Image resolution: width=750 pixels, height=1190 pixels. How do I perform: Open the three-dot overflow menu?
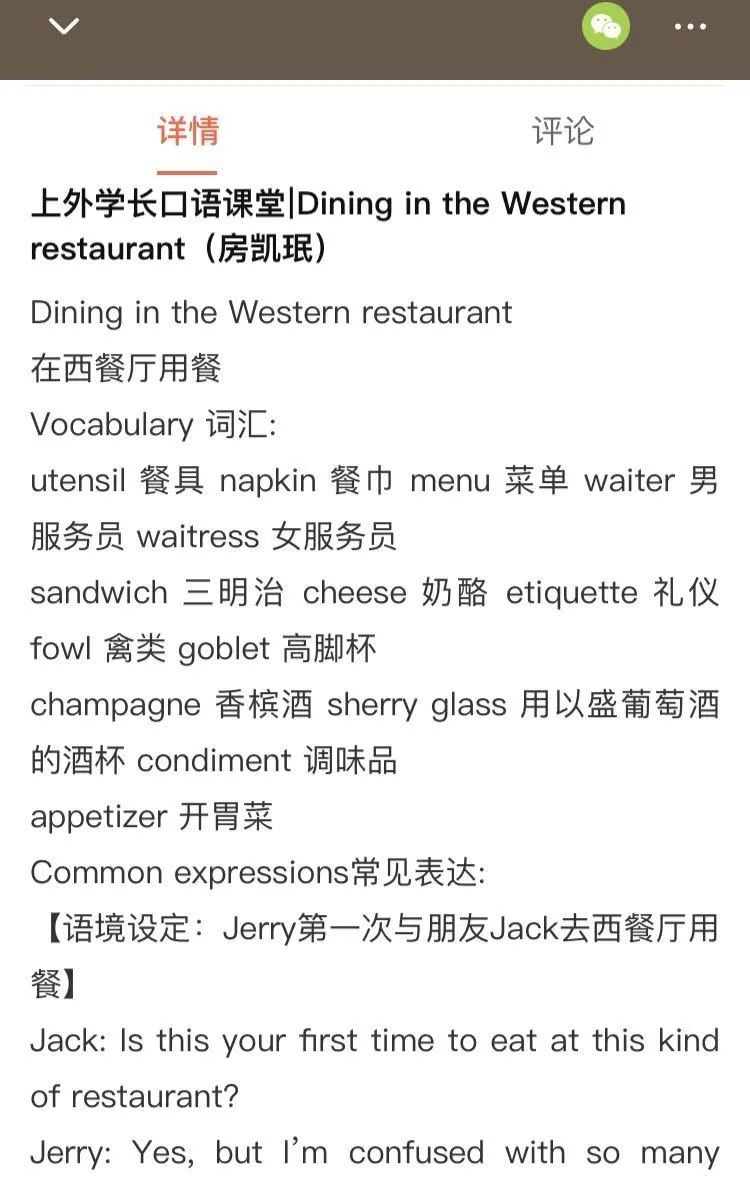click(690, 27)
